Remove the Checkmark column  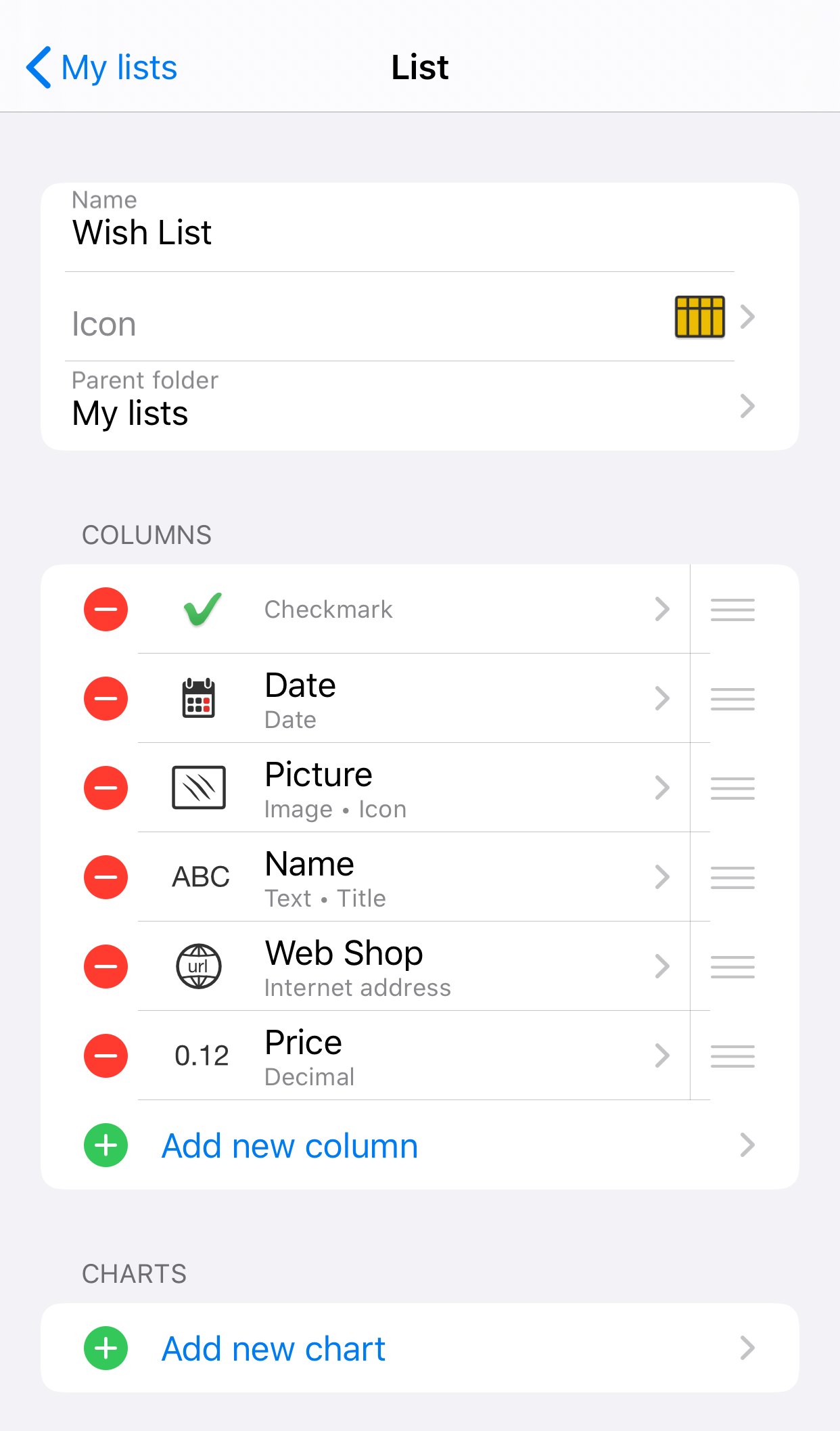click(106, 610)
